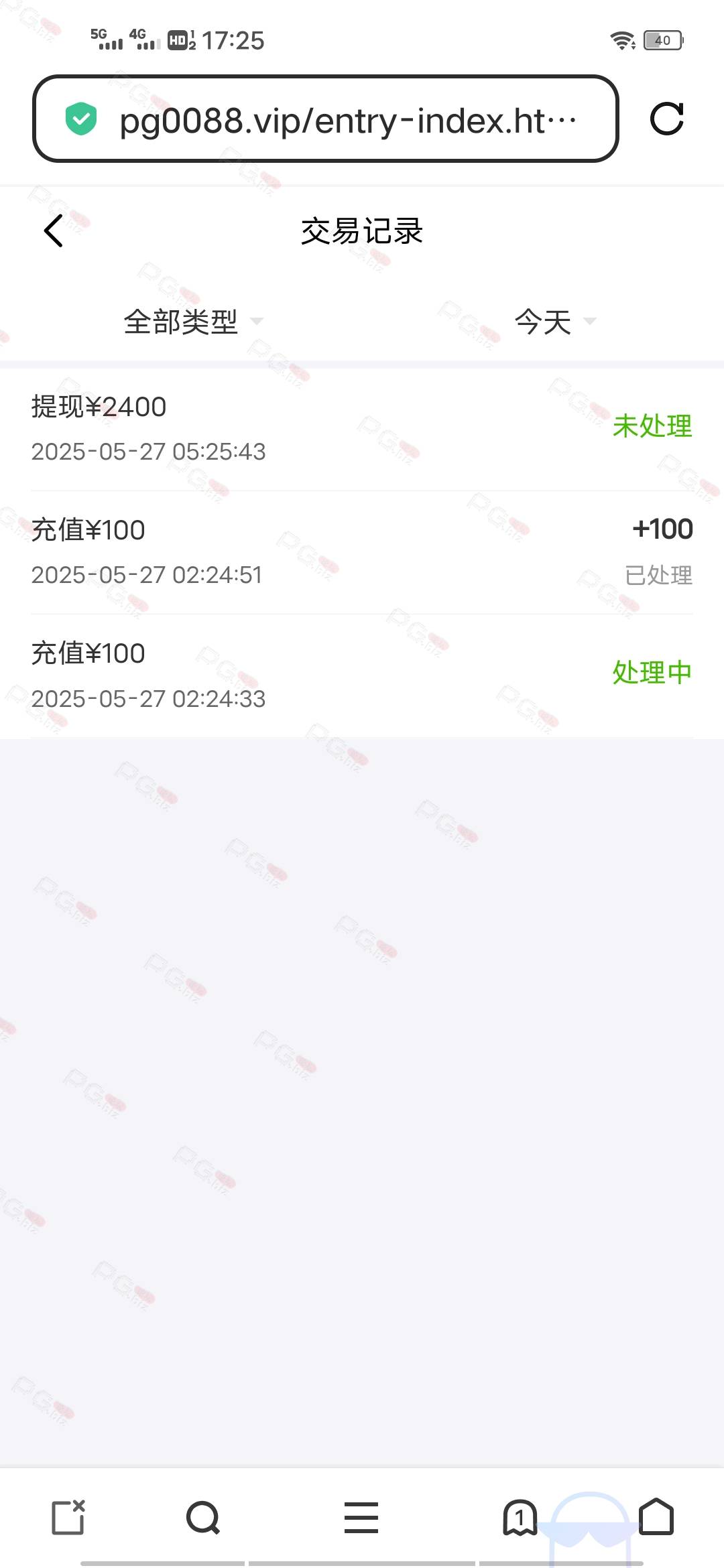Open the browser hamburger menu
Viewport: 724px width, 1568px height.
click(x=361, y=1518)
